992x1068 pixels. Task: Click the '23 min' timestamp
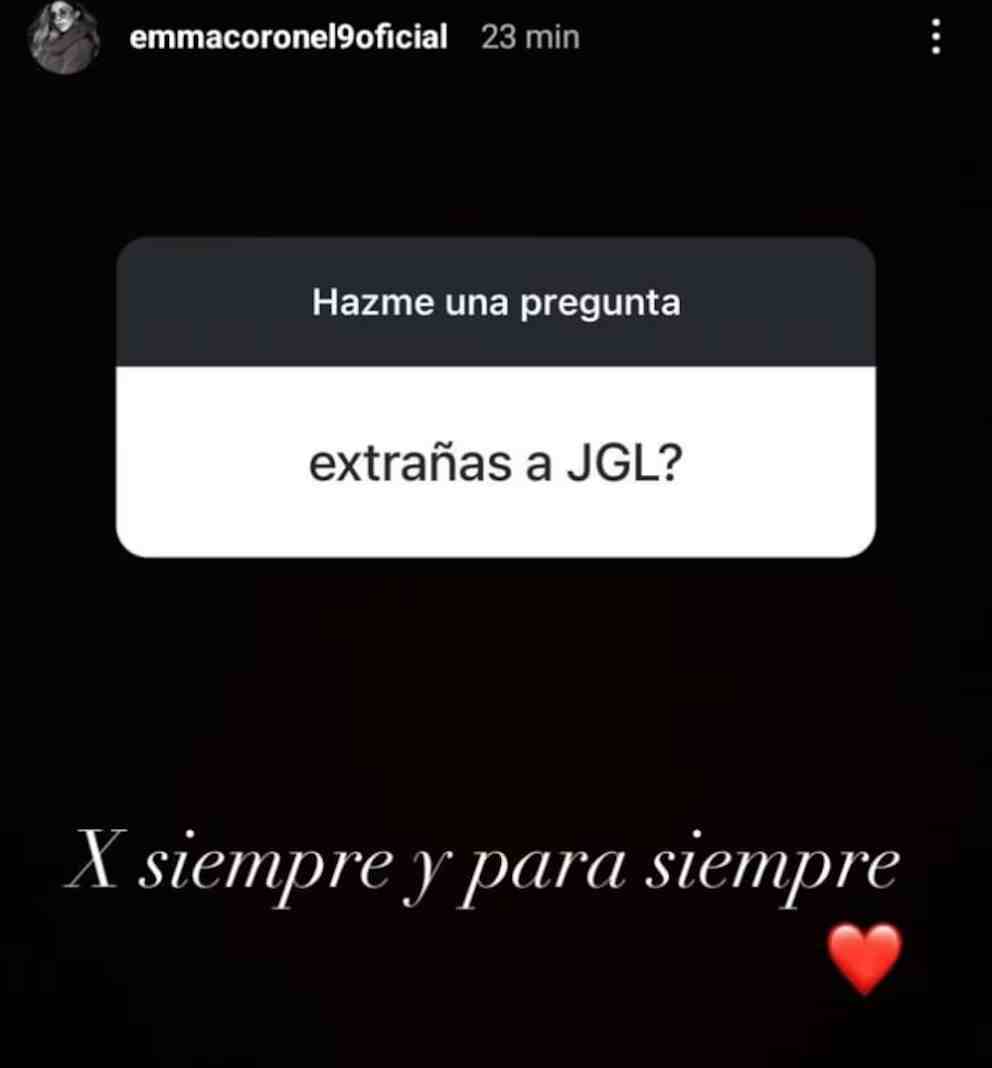tap(529, 38)
